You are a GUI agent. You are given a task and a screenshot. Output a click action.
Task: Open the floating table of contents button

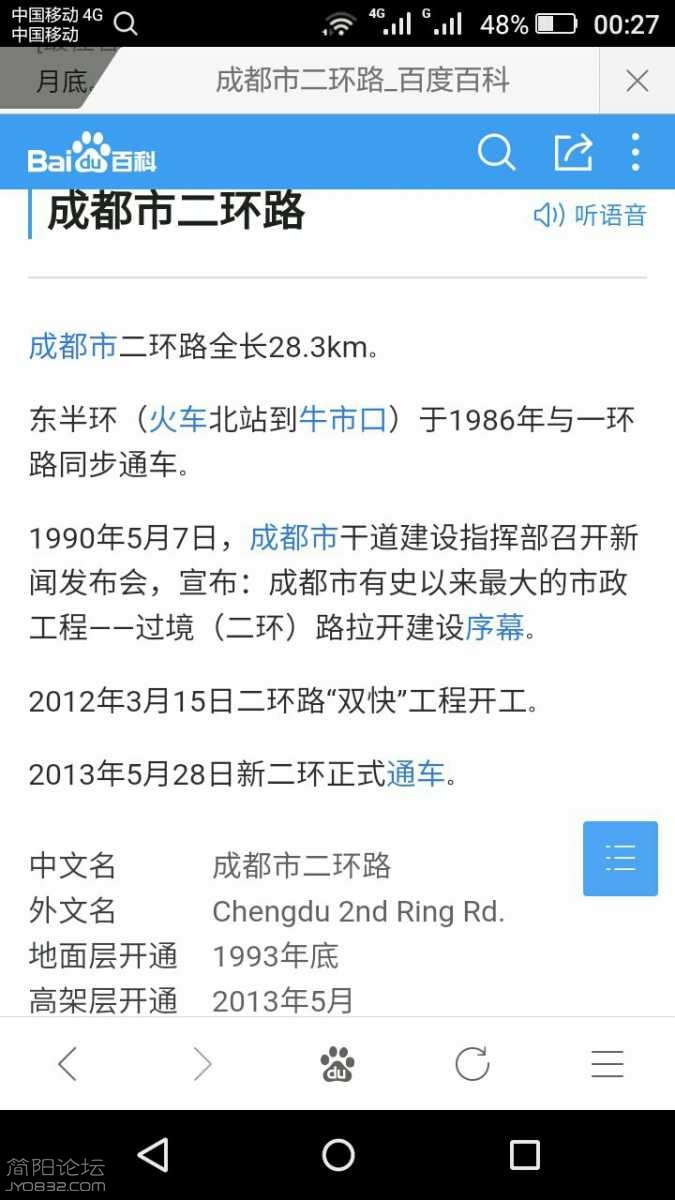[620, 858]
